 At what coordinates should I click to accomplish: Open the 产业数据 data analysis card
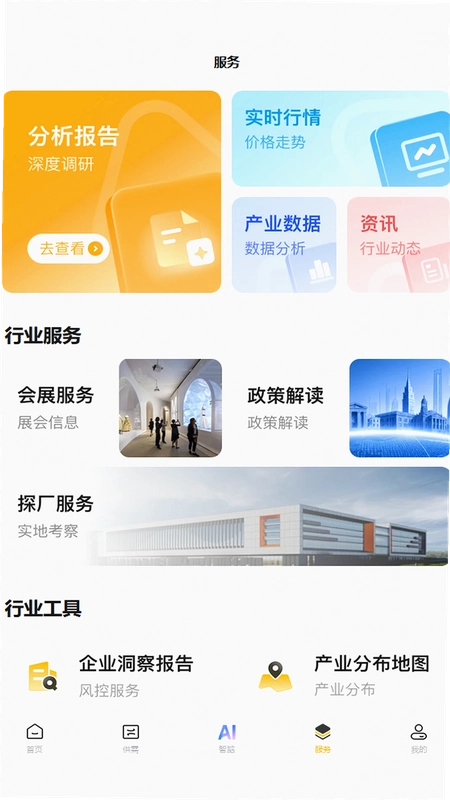coord(284,245)
